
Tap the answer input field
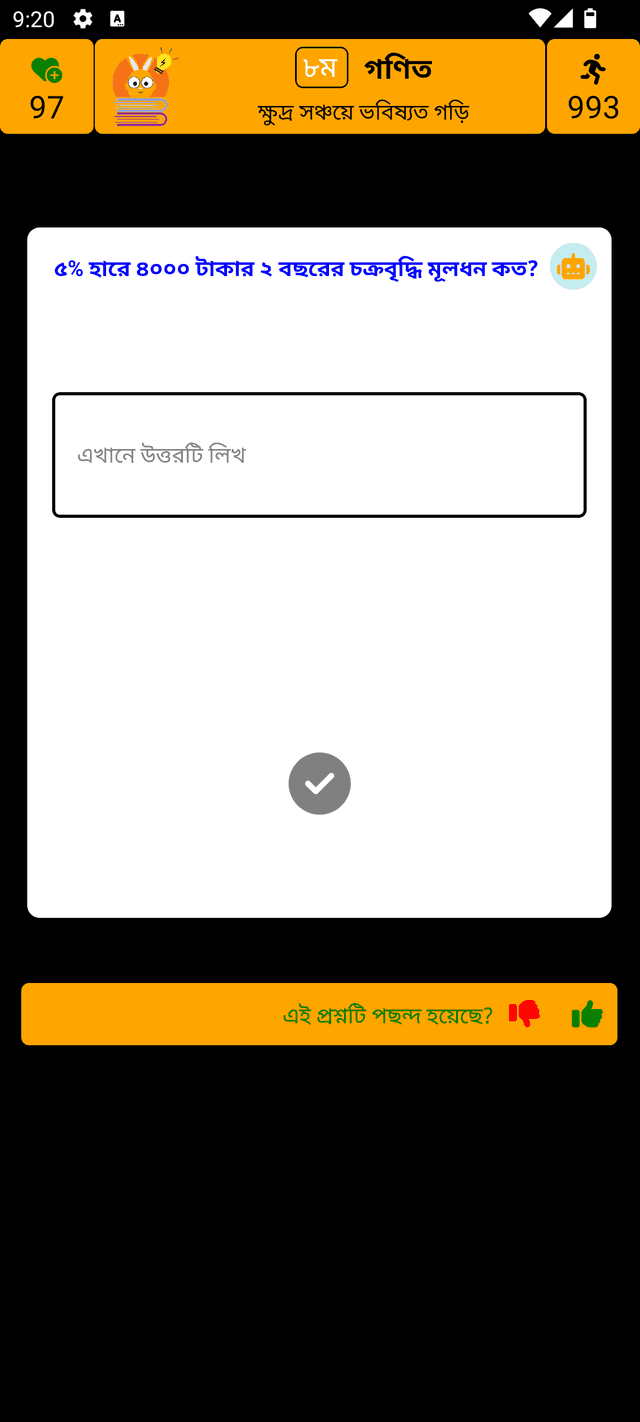[x=319, y=455]
